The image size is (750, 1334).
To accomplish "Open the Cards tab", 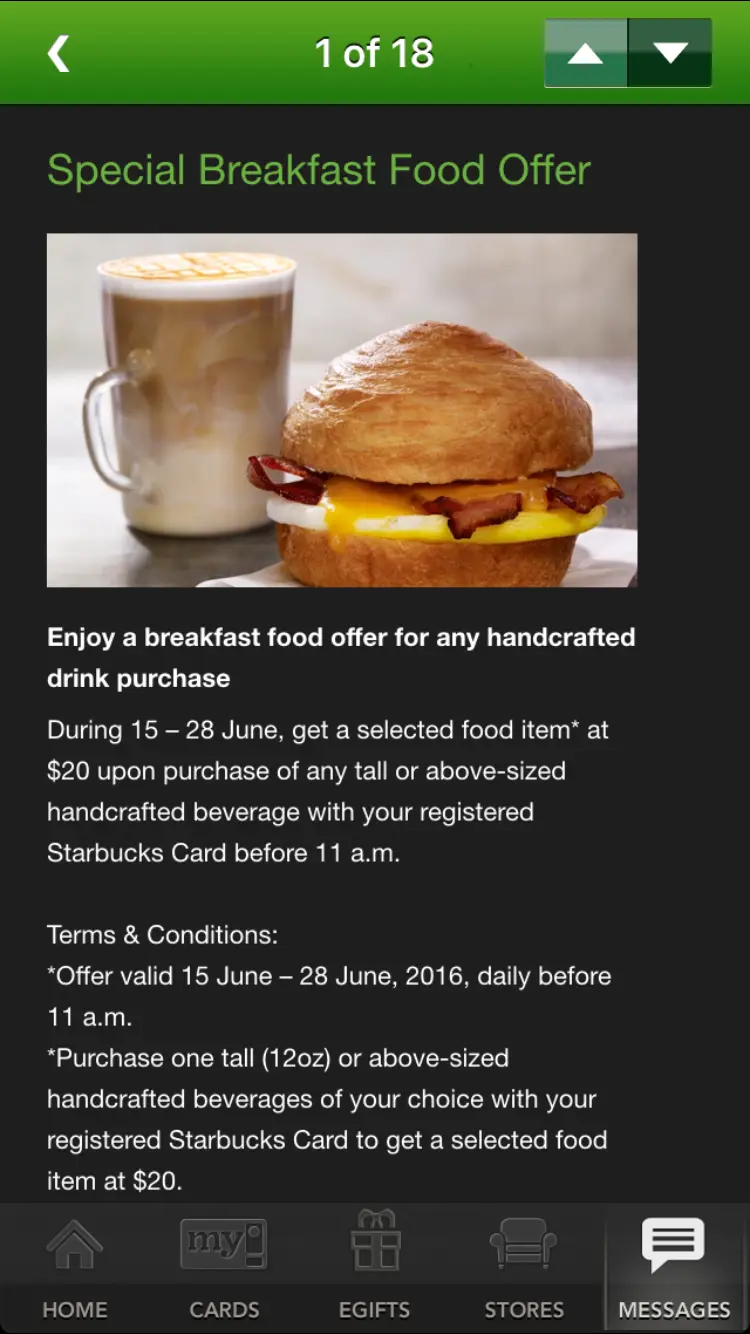I will click(x=224, y=1268).
